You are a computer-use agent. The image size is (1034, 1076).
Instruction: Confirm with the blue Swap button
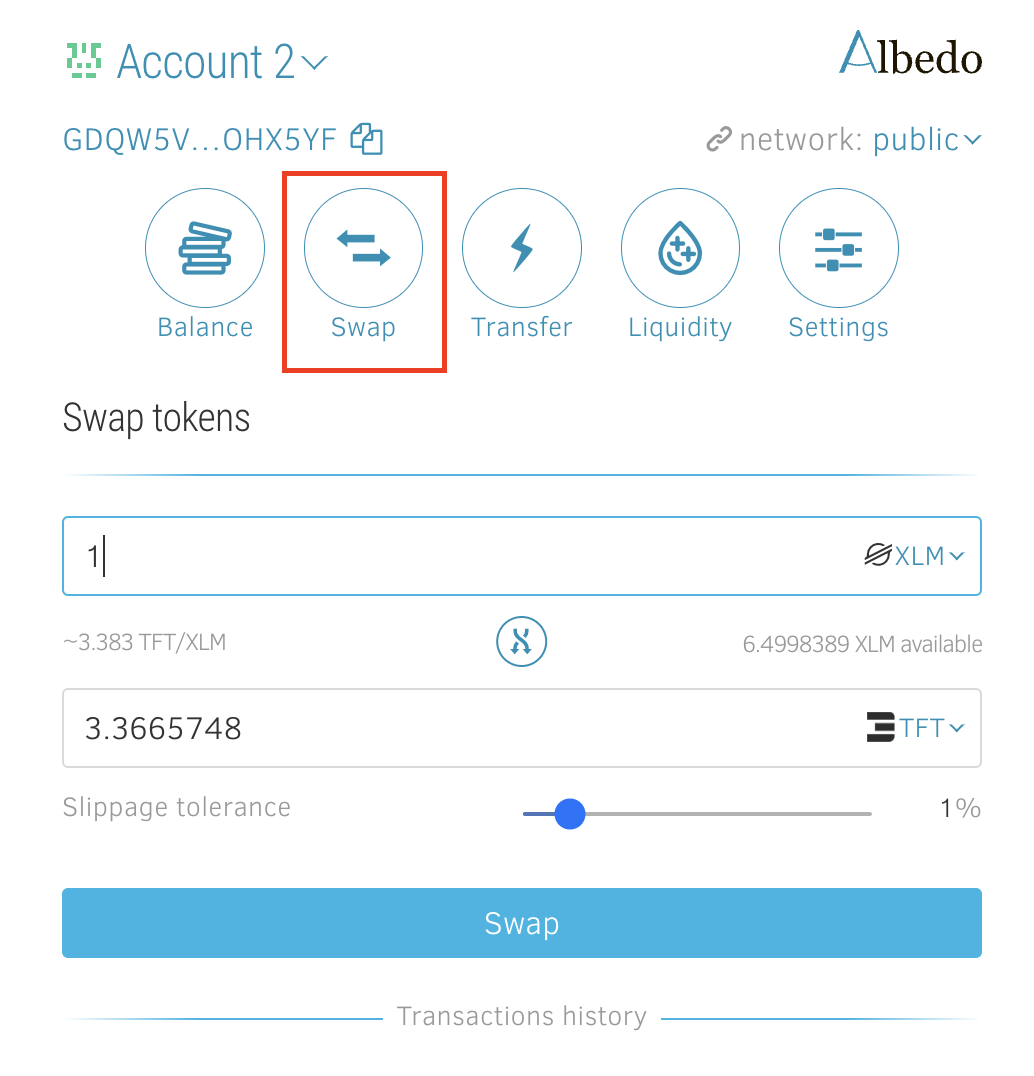pos(521,923)
